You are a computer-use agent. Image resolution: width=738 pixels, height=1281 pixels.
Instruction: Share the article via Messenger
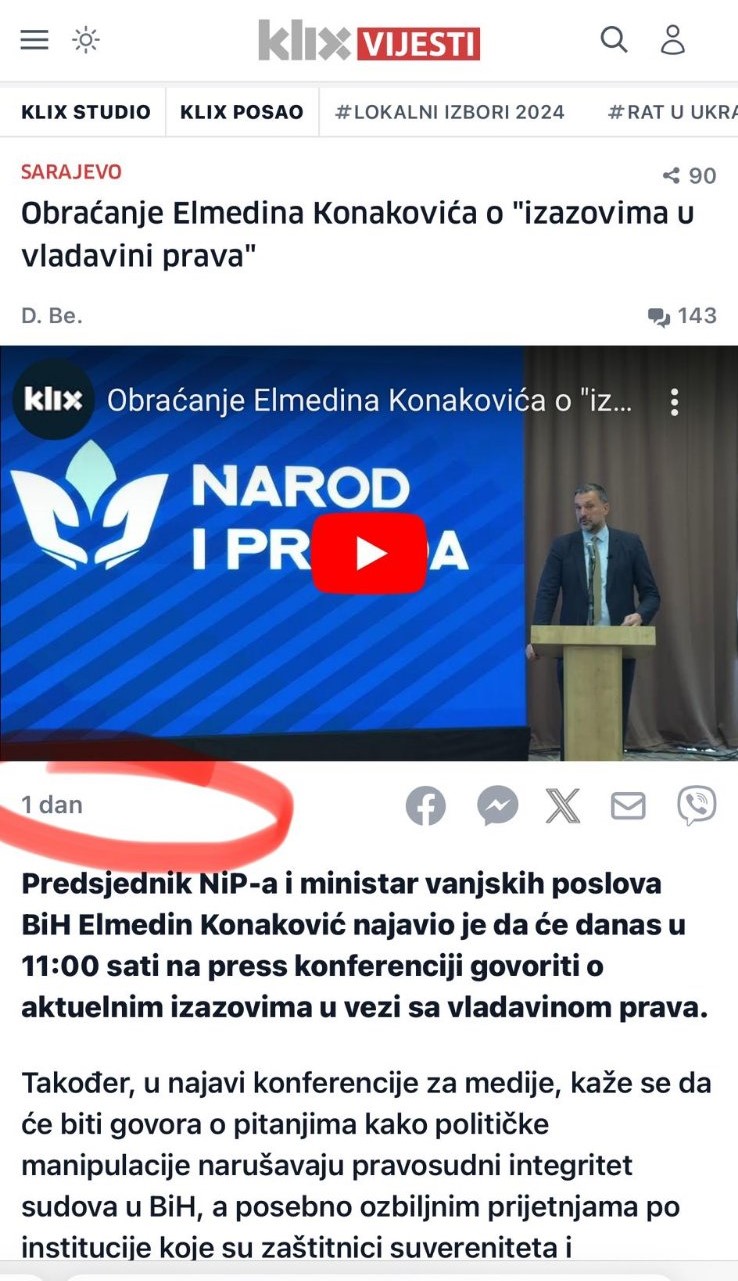(496, 805)
